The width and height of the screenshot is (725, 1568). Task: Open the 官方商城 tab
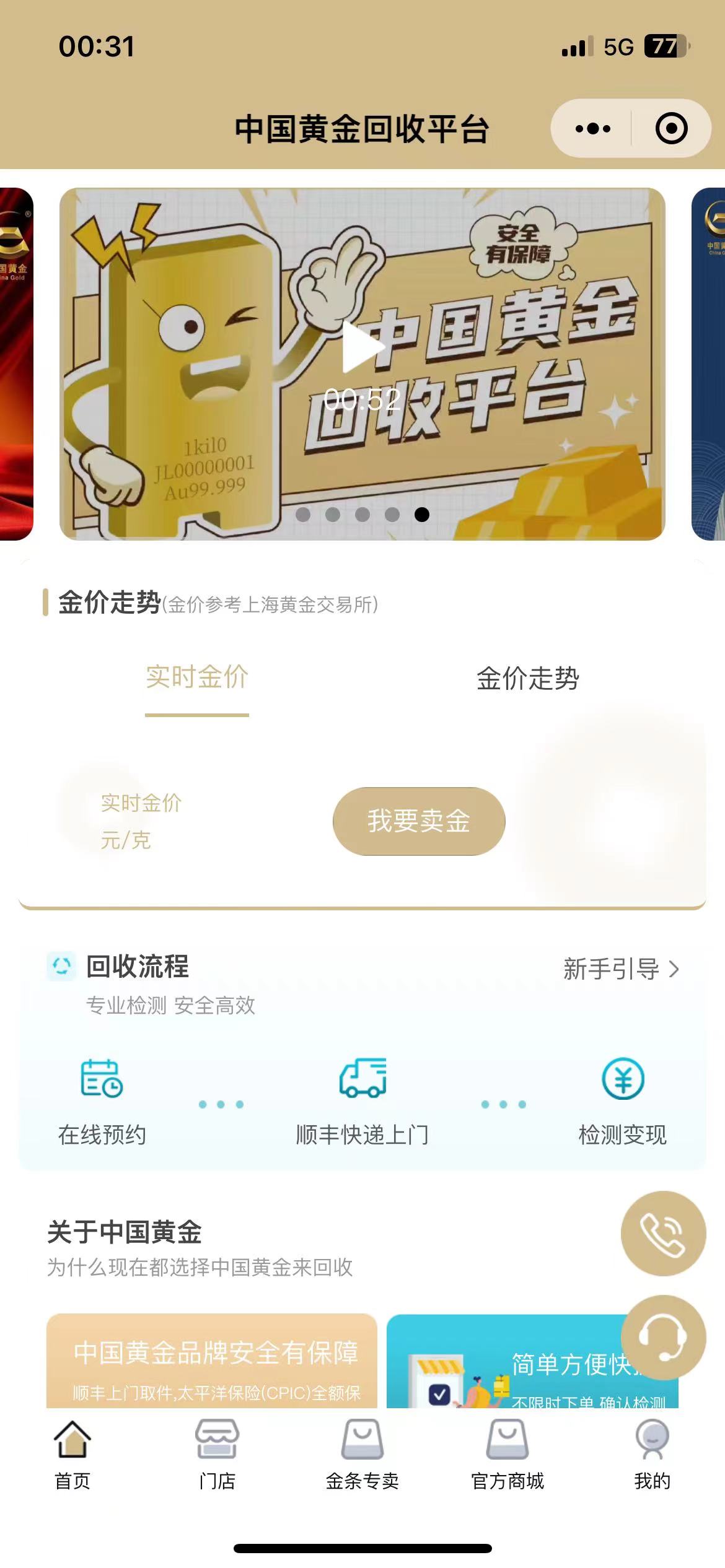(507, 1455)
